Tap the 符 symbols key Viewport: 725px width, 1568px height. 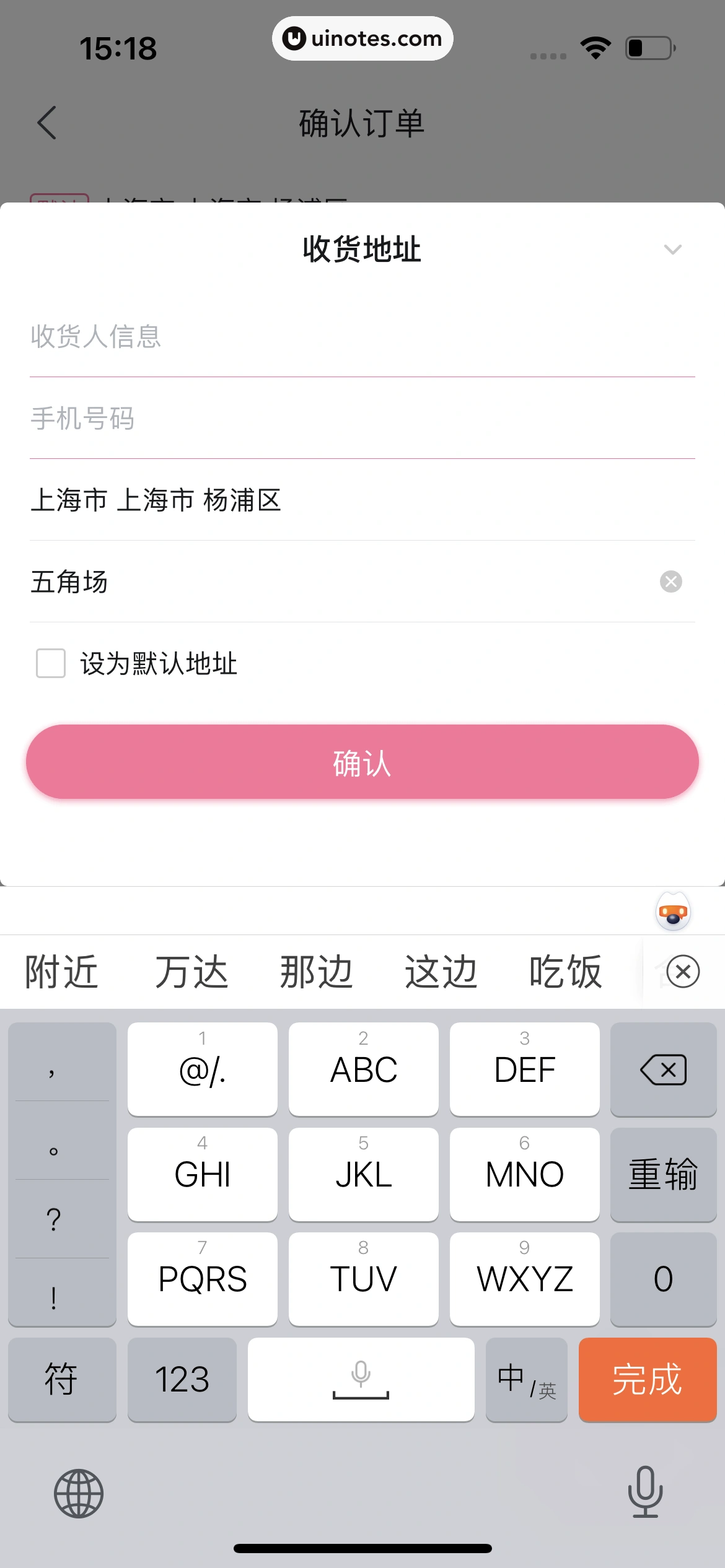(x=62, y=1380)
